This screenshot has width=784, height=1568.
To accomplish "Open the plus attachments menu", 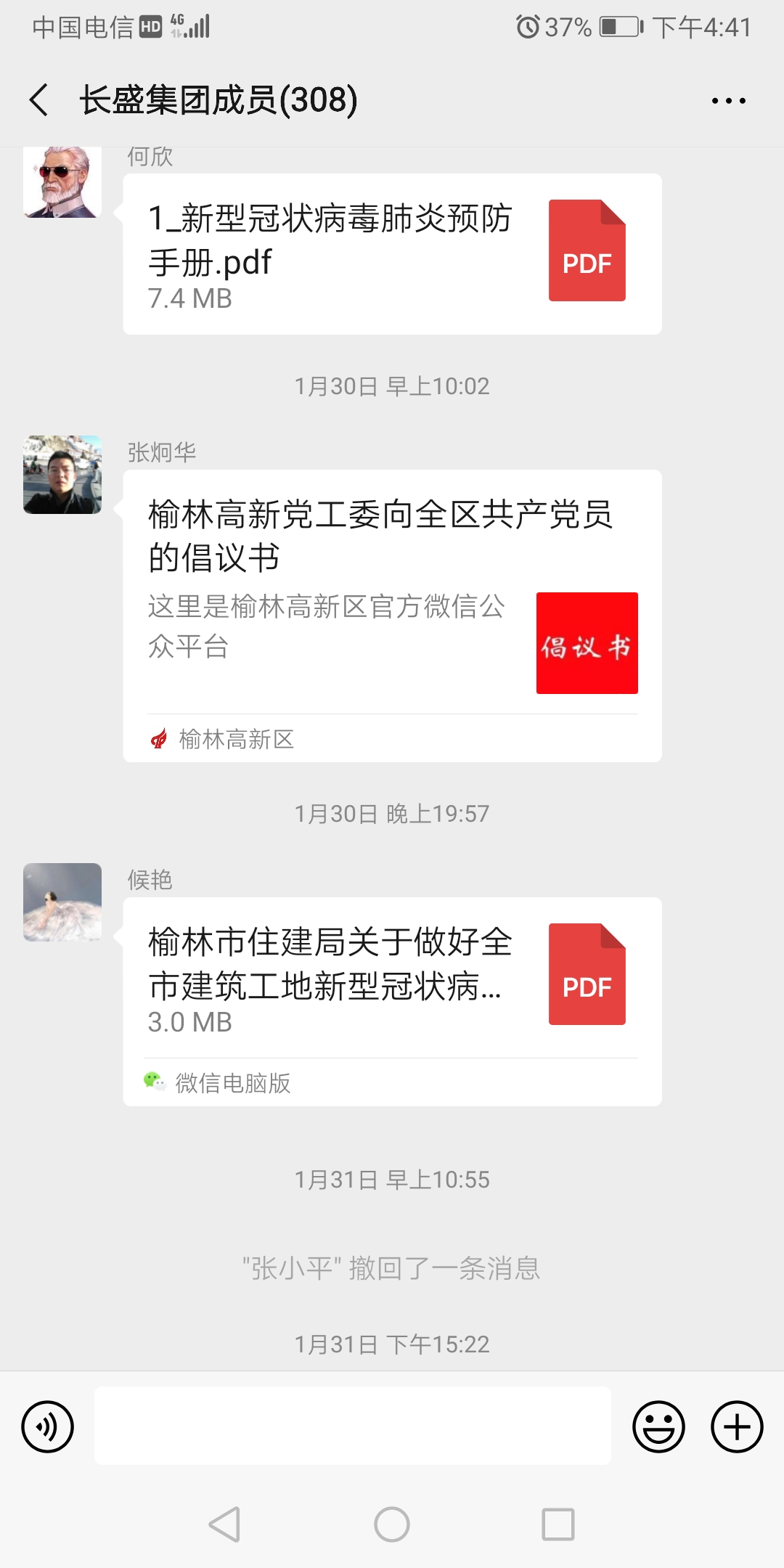I will tap(736, 1426).
